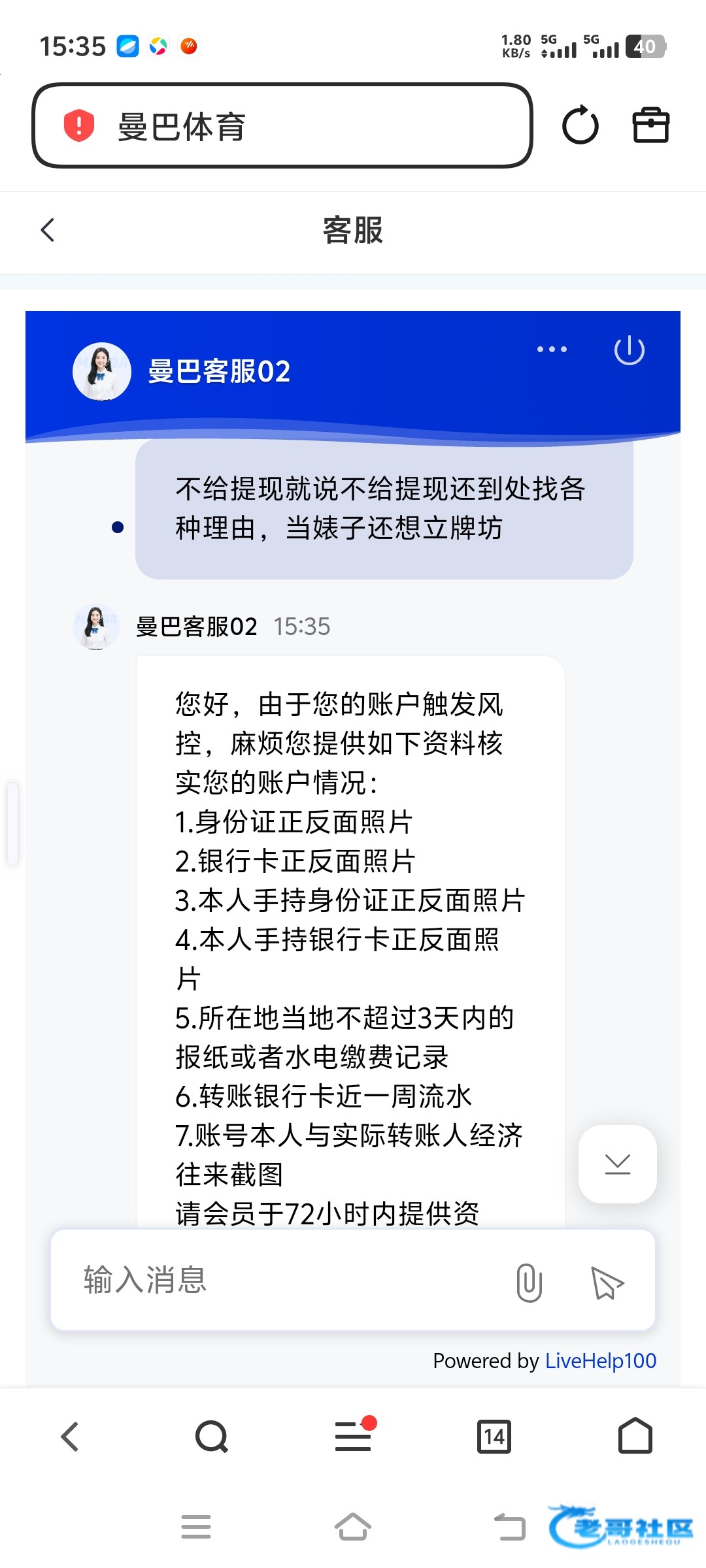Jump to latest message with down arrow
Viewport: 706px width, 1568px height.
click(617, 1164)
